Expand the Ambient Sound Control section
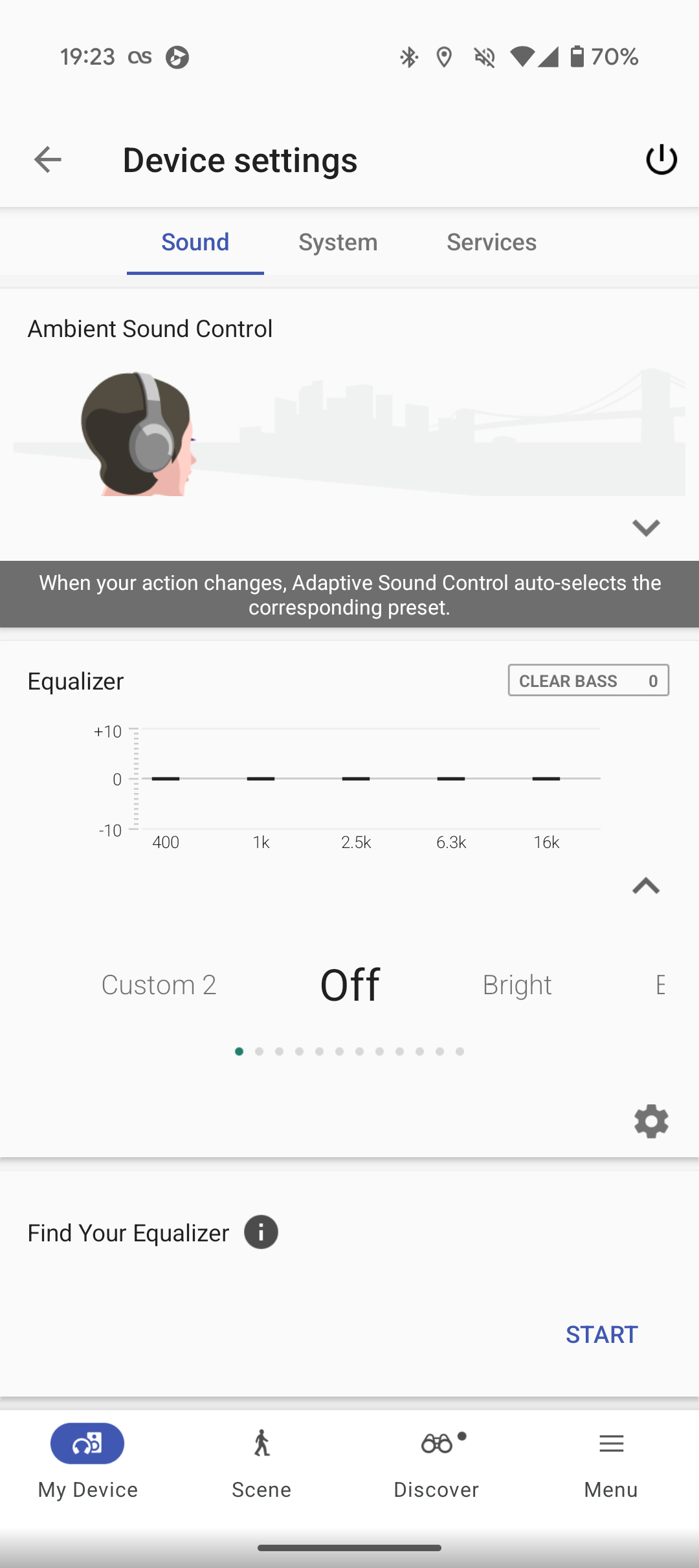 pyautogui.click(x=646, y=528)
